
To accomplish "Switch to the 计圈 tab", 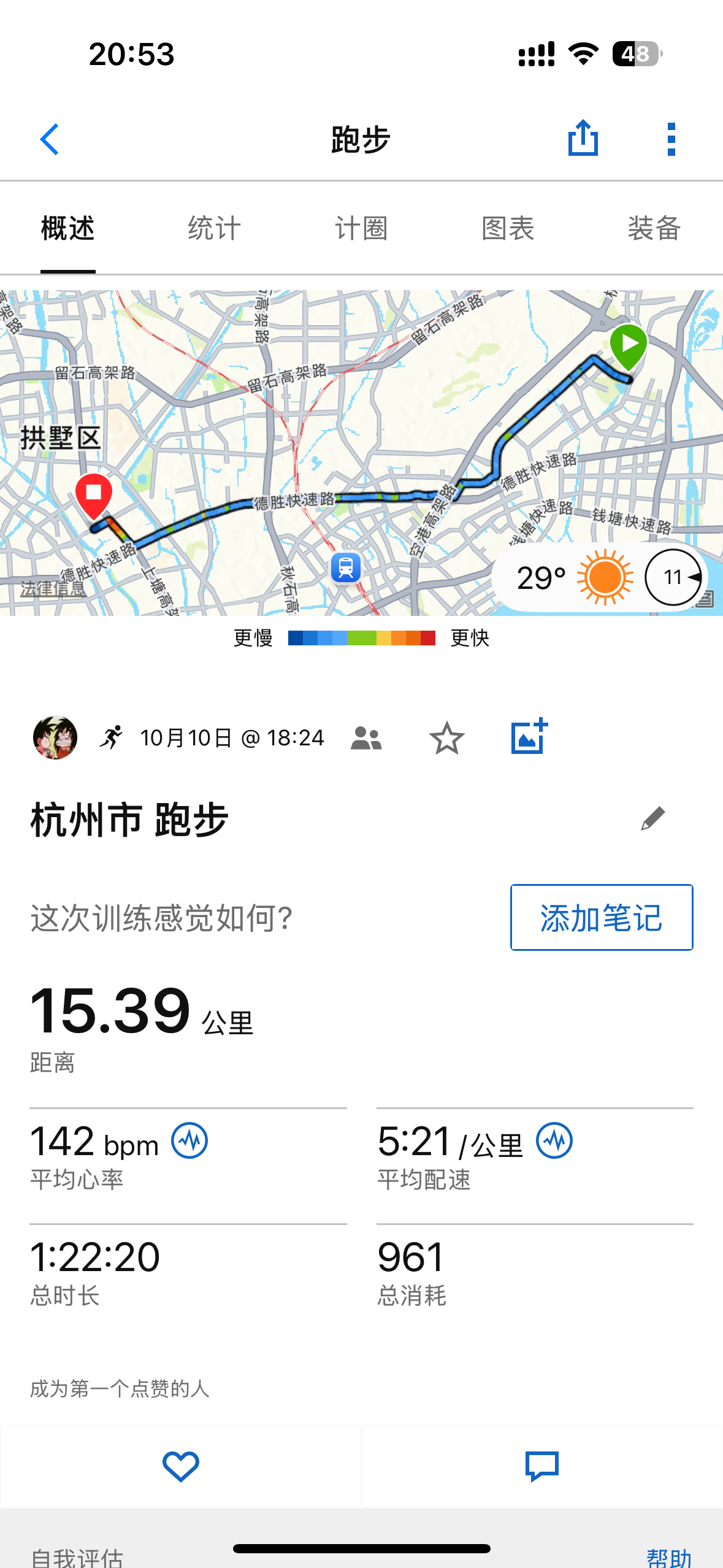I will 361,228.
